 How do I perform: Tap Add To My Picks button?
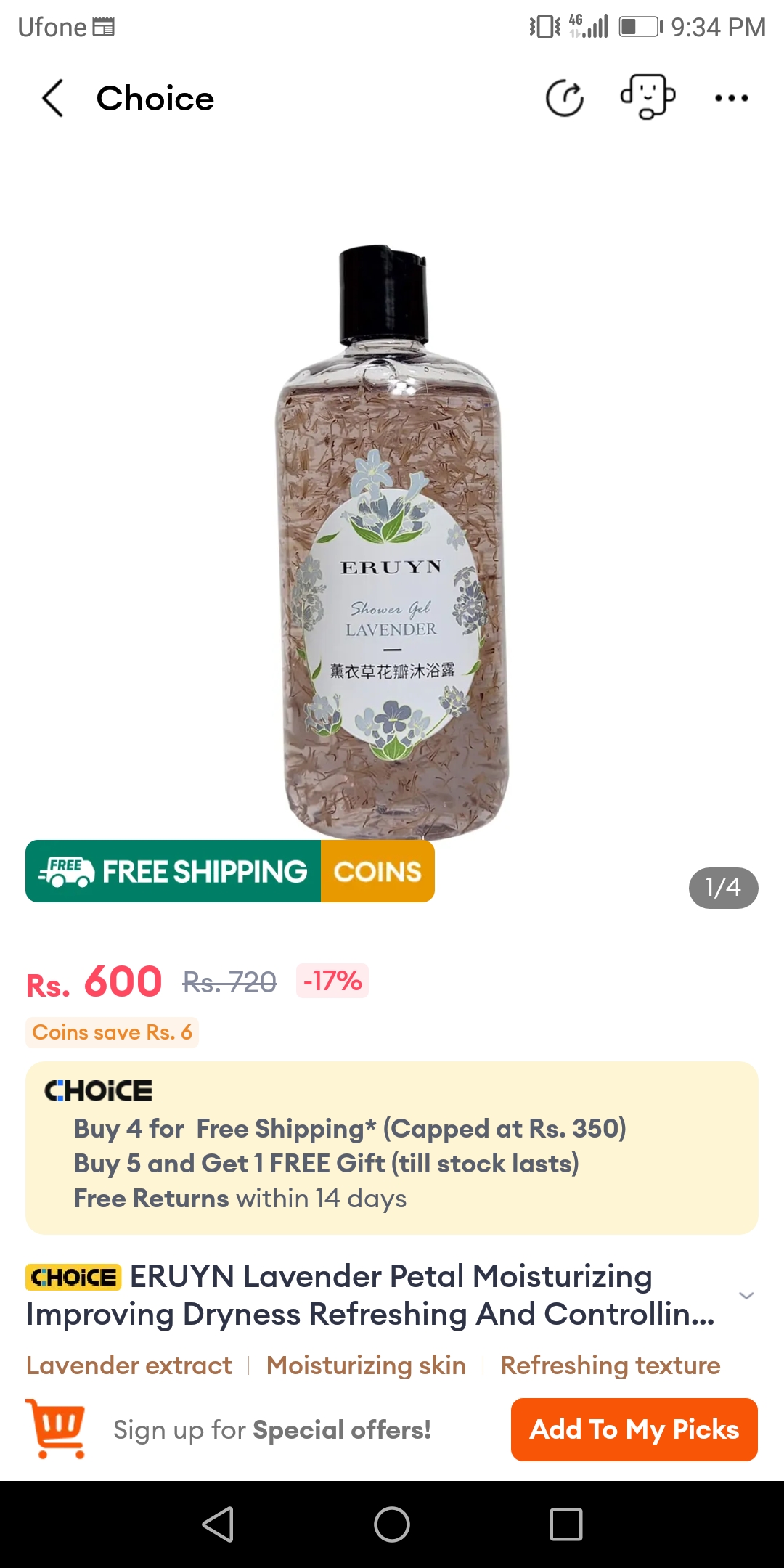coord(634,1429)
